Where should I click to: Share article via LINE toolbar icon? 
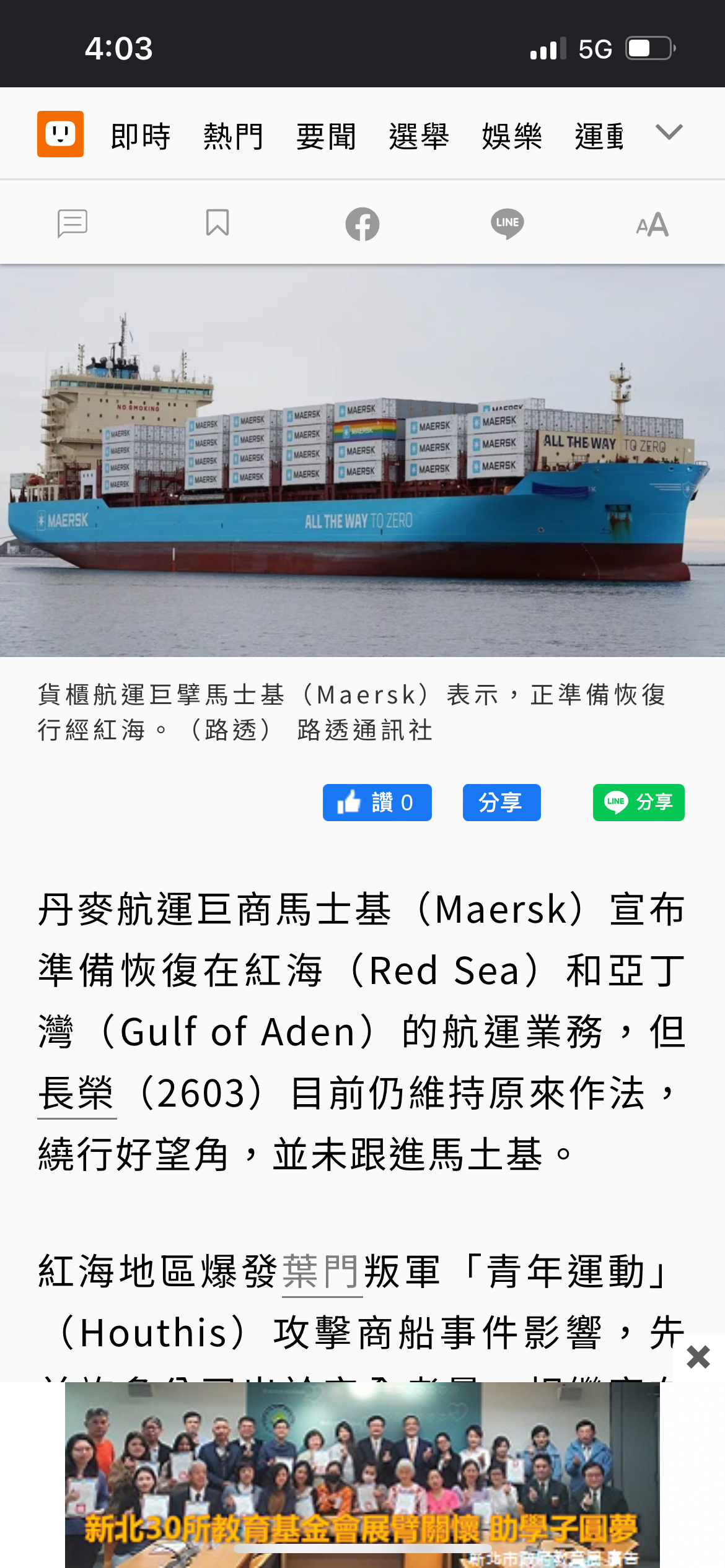pos(507,224)
